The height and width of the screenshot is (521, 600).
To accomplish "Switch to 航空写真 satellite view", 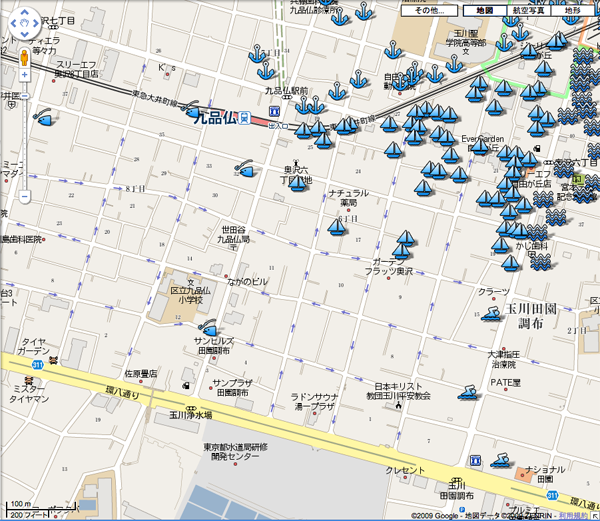I will pyautogui.click(x=529, y=10).
